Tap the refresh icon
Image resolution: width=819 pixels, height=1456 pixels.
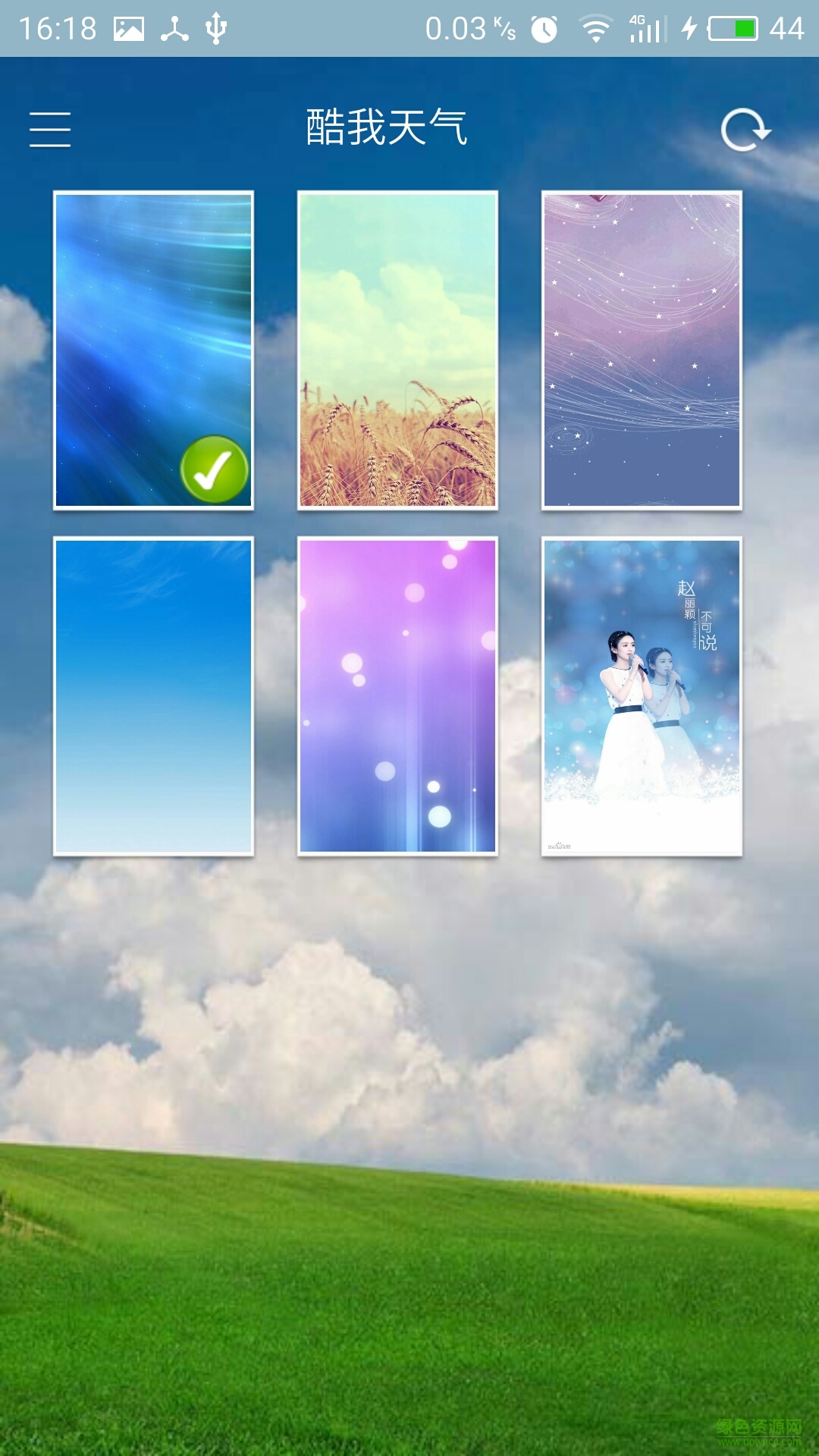(745, 130)
